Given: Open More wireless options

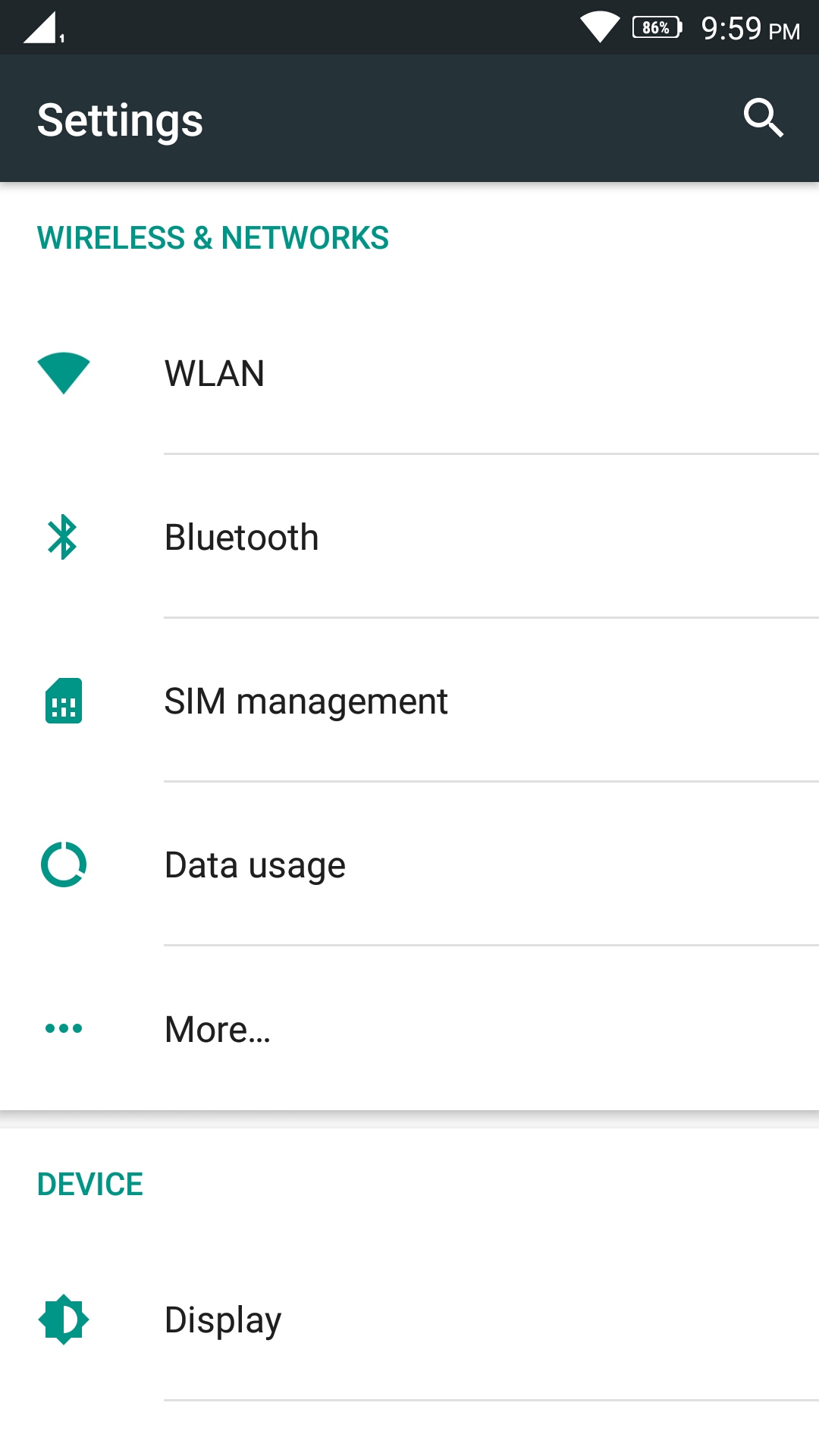Looking at the screenshot, I should 409,1028.
